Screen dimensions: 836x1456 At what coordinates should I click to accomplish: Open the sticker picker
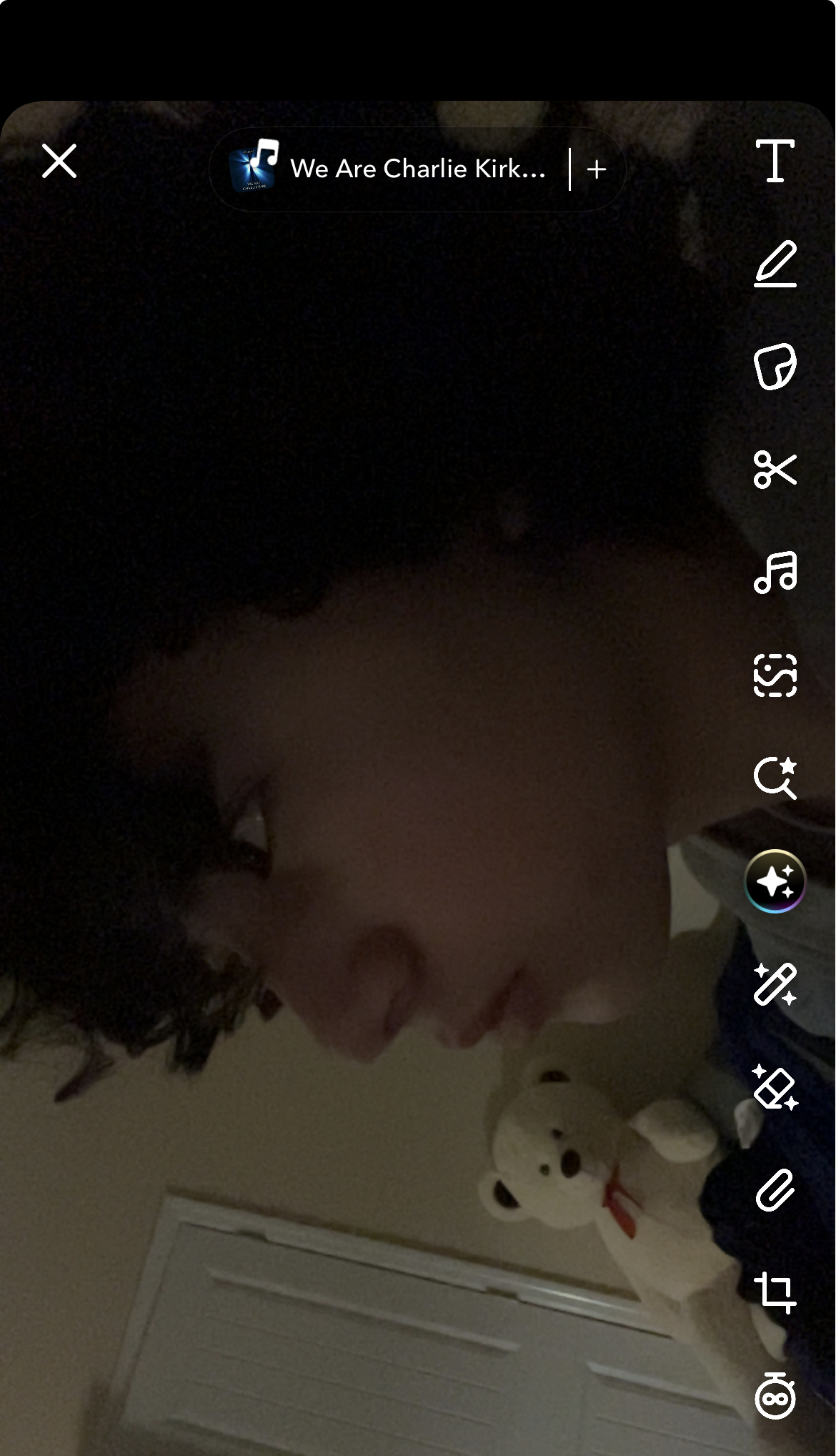775,367
